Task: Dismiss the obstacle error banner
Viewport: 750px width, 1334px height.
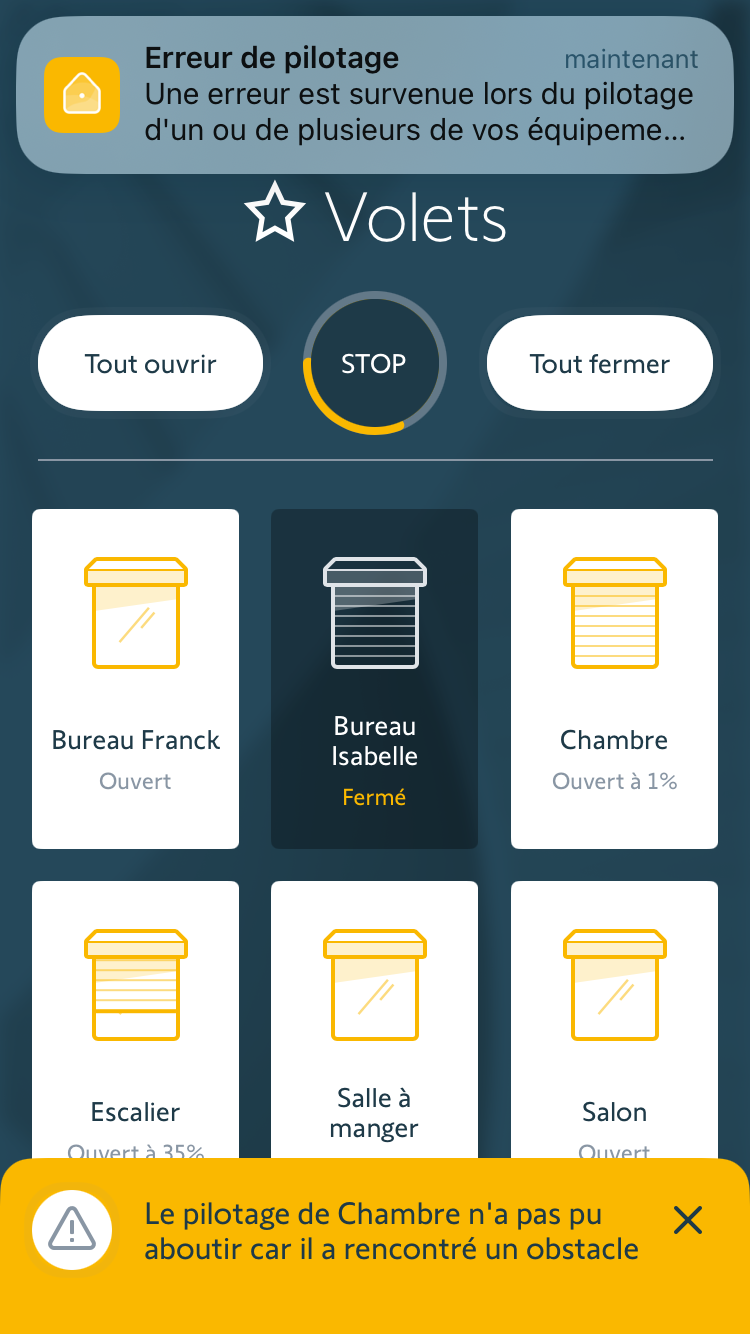Action: tap(688, 1220)
